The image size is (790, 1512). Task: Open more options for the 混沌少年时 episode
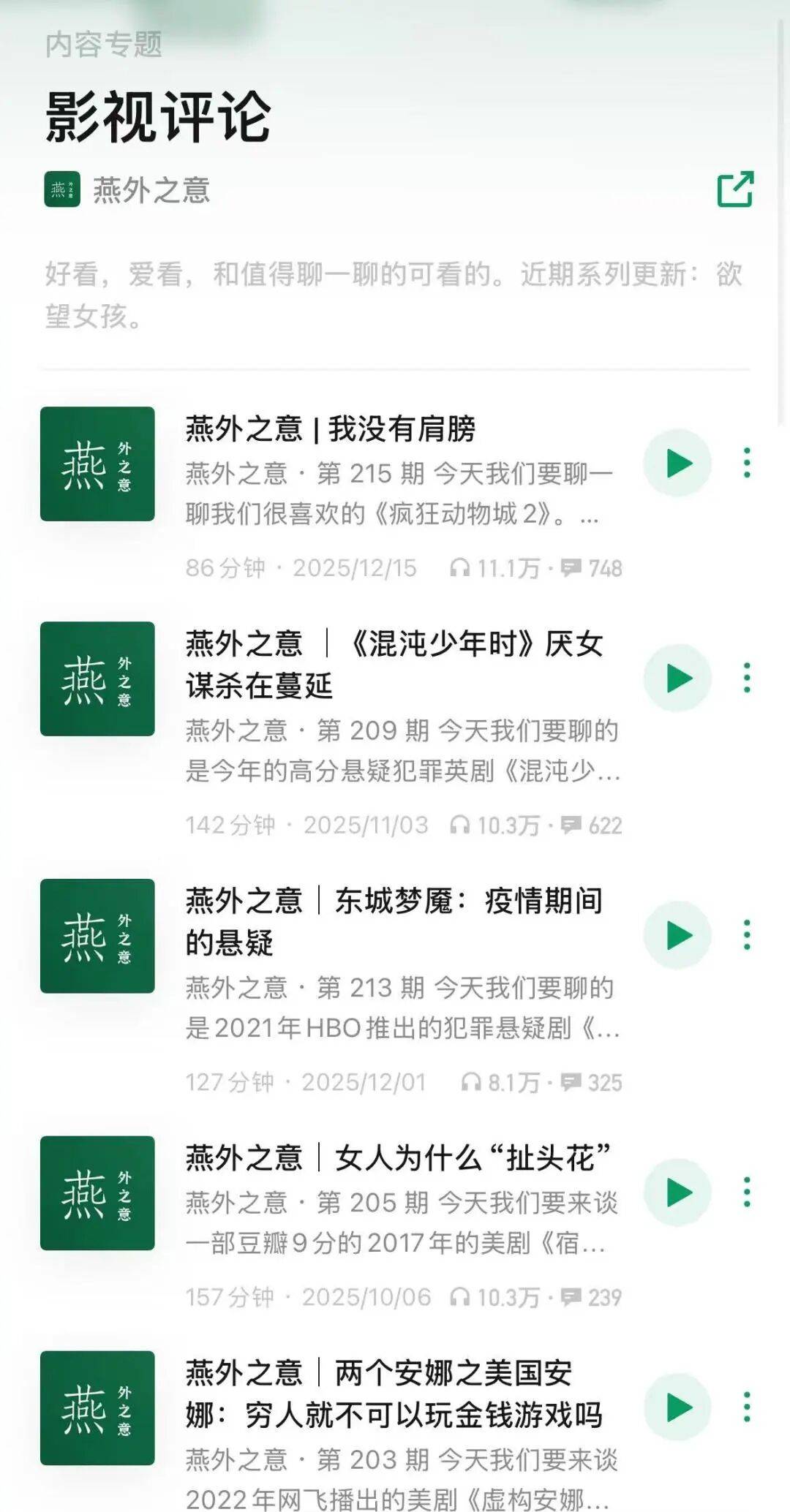coord(746,678)
